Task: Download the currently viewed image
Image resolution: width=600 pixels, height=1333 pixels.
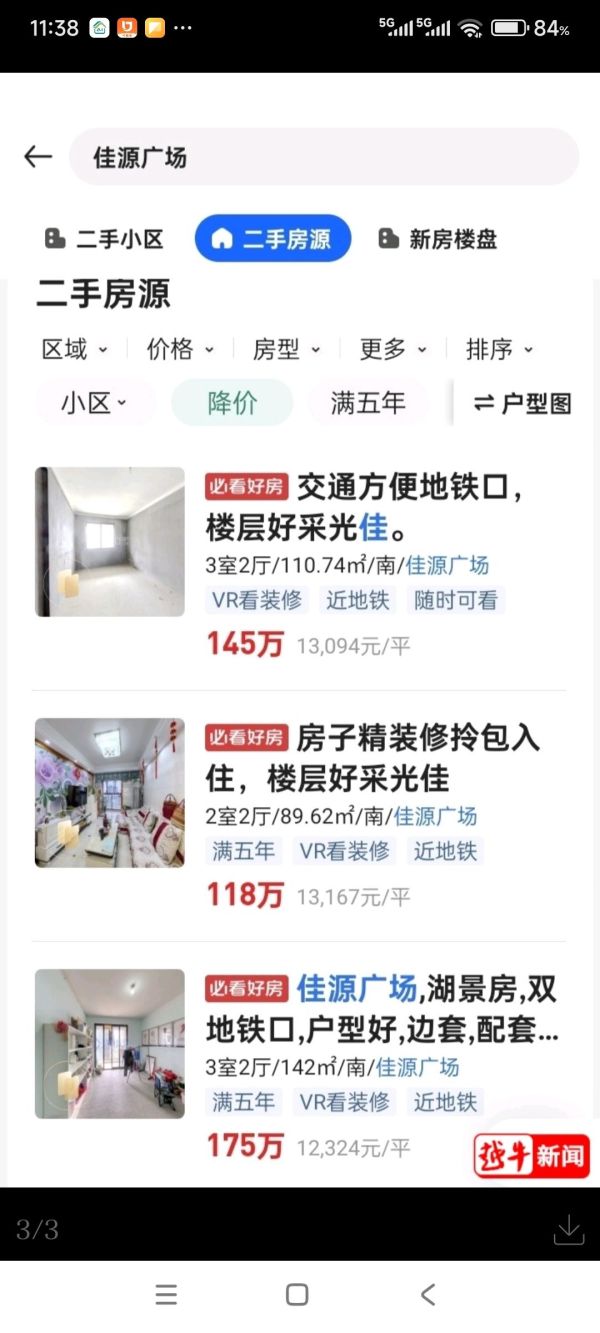Action: (568, 1229)
